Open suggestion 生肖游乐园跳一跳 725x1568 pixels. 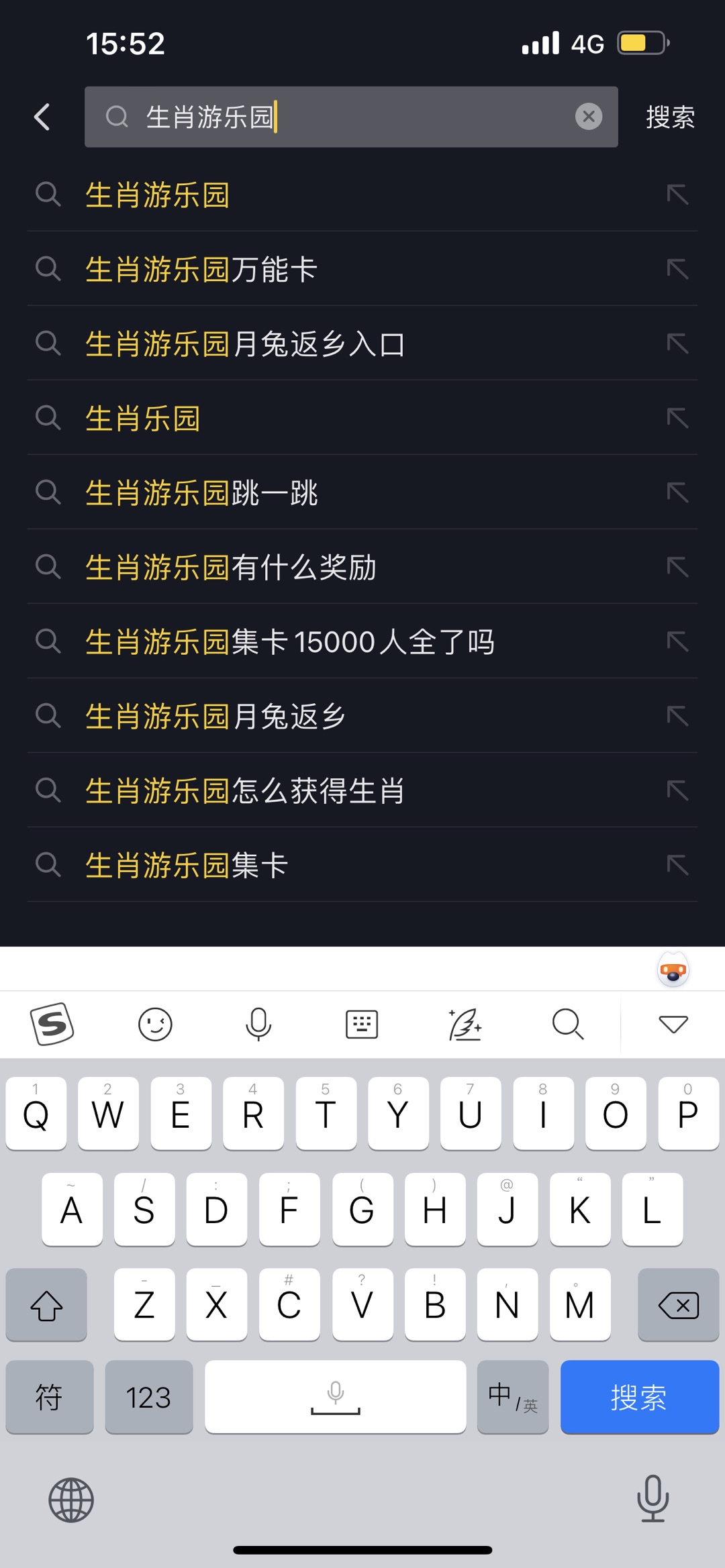click(x=203, y=492)
